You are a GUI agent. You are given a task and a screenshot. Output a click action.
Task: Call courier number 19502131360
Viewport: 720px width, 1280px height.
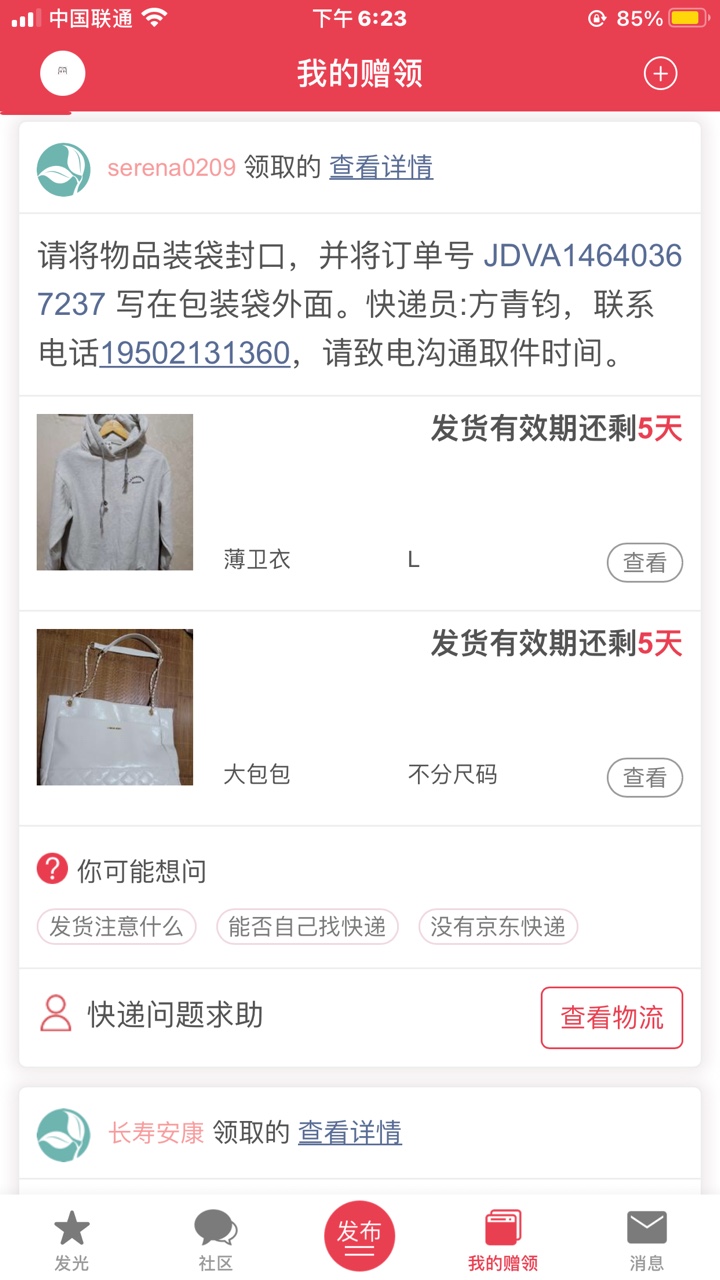(195, 353)
